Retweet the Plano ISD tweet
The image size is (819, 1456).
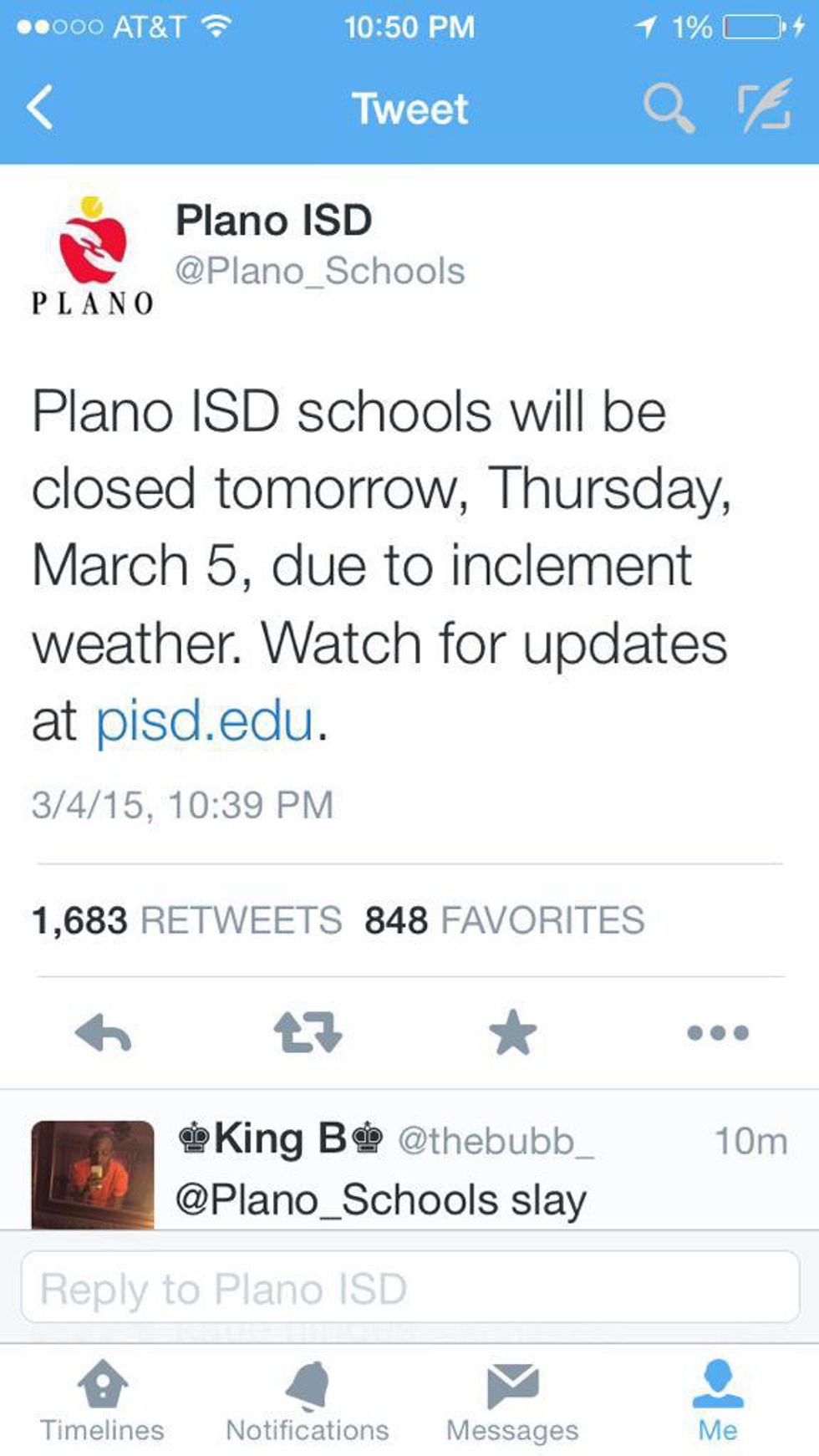tap(308, 1033)
